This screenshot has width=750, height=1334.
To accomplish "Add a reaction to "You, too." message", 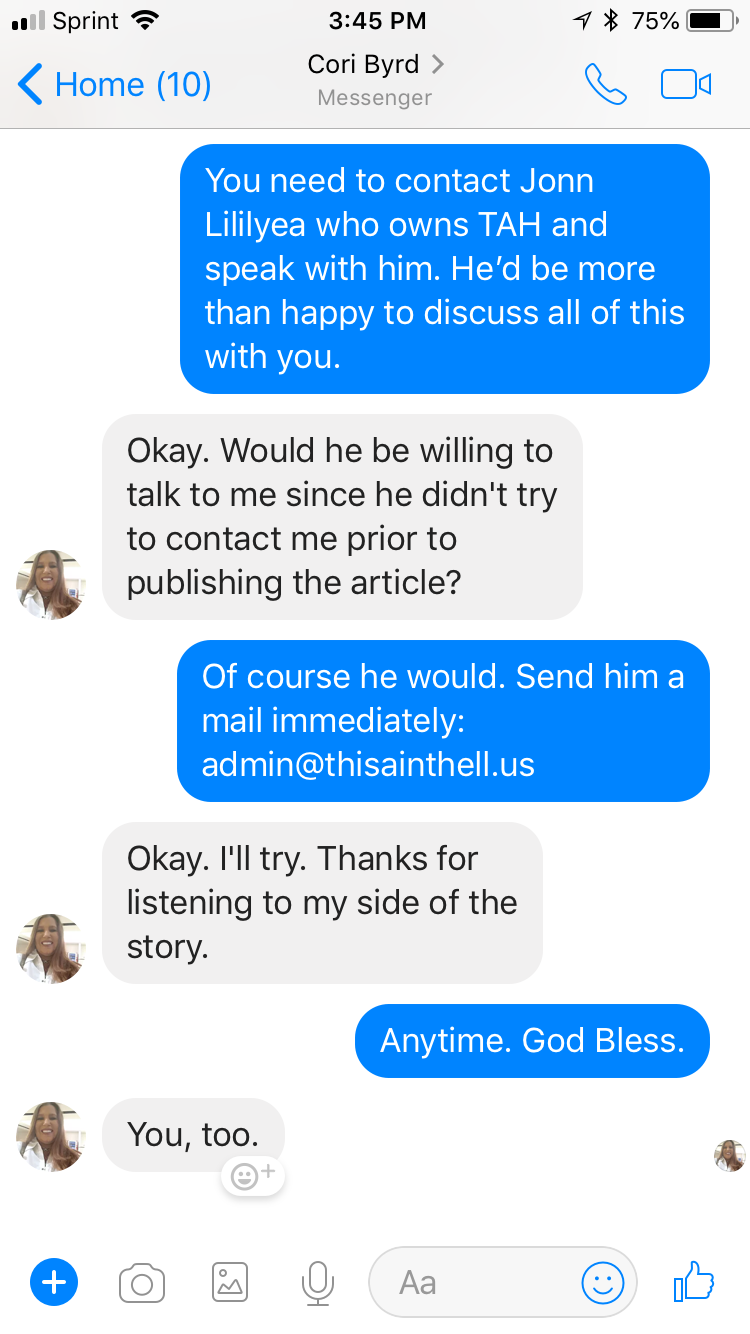I will click(x=253, y=1176).
